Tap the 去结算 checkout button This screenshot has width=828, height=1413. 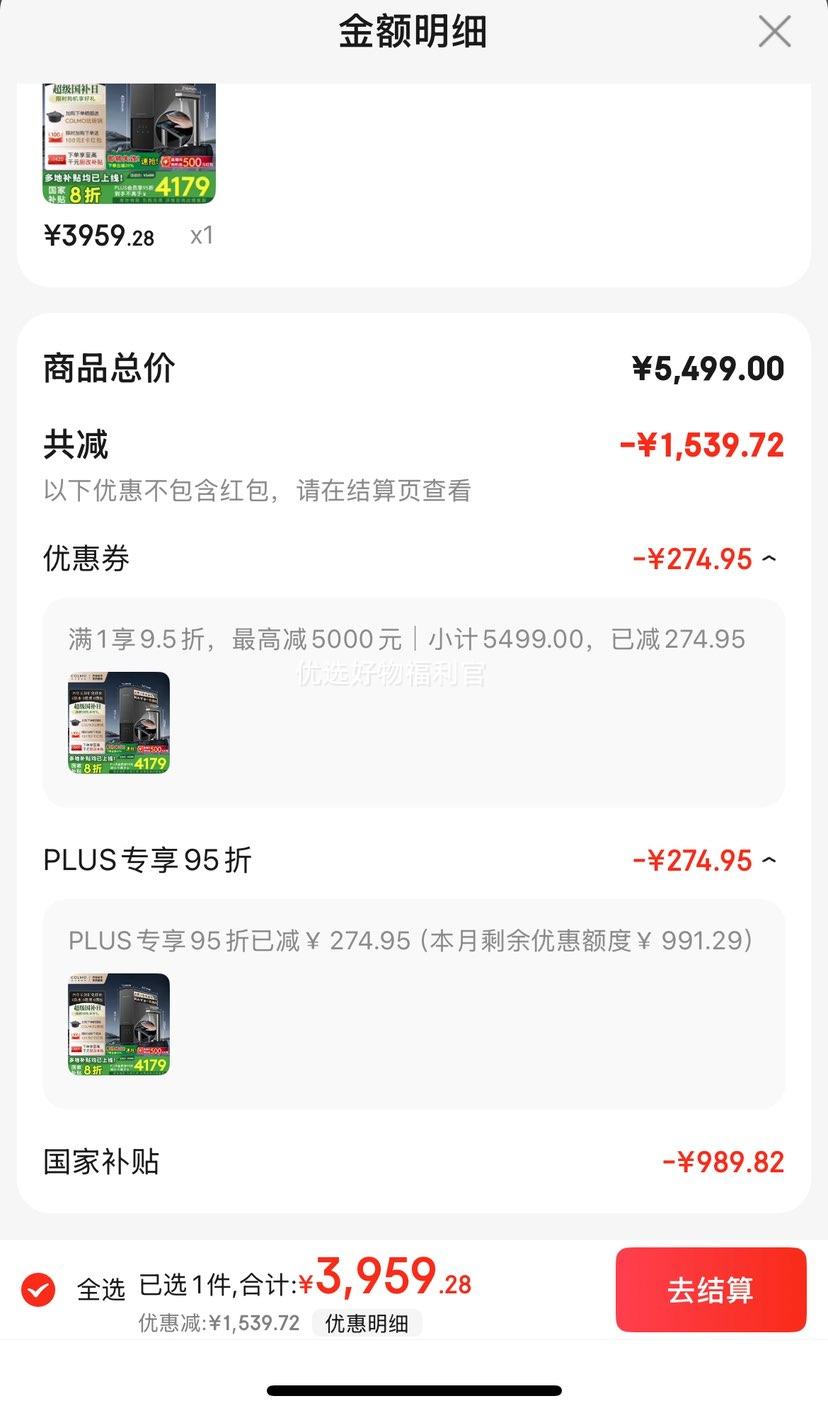[x=711, y=1290]
